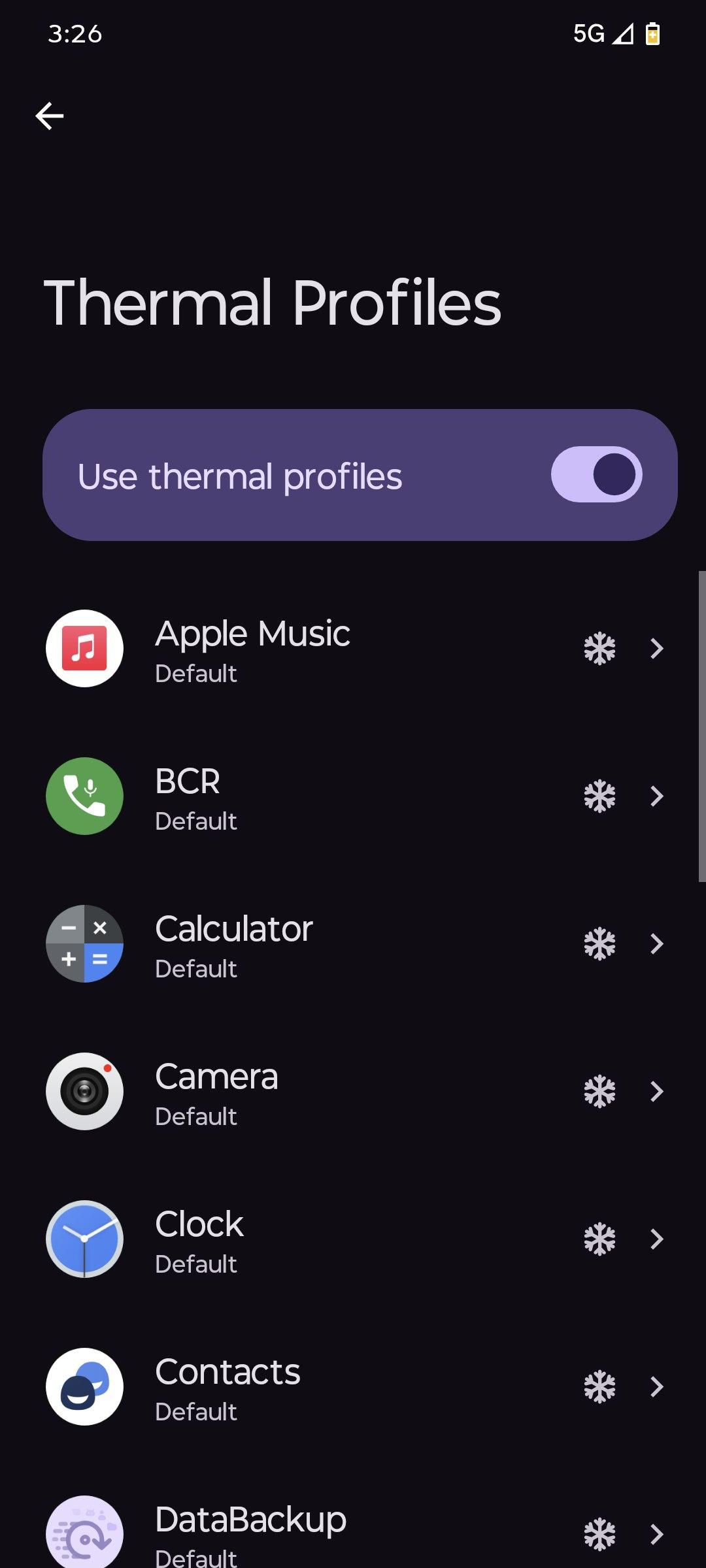Screen dimensions: 706x1568
Task: Open Clock thermal profile
Action: [x=353, y=1239]
